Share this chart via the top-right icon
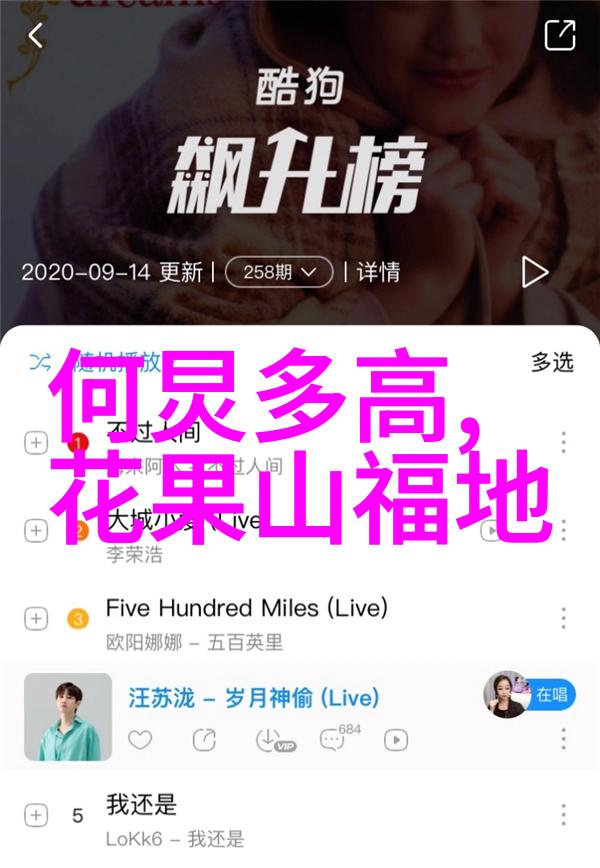The height and width of the screenshot is (868, 600). coord(559,36)
